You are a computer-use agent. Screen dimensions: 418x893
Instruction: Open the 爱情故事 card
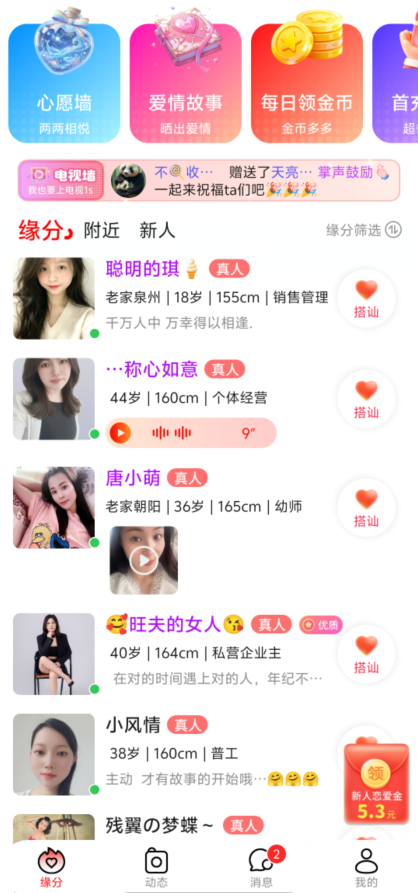[x=186, y=83]
